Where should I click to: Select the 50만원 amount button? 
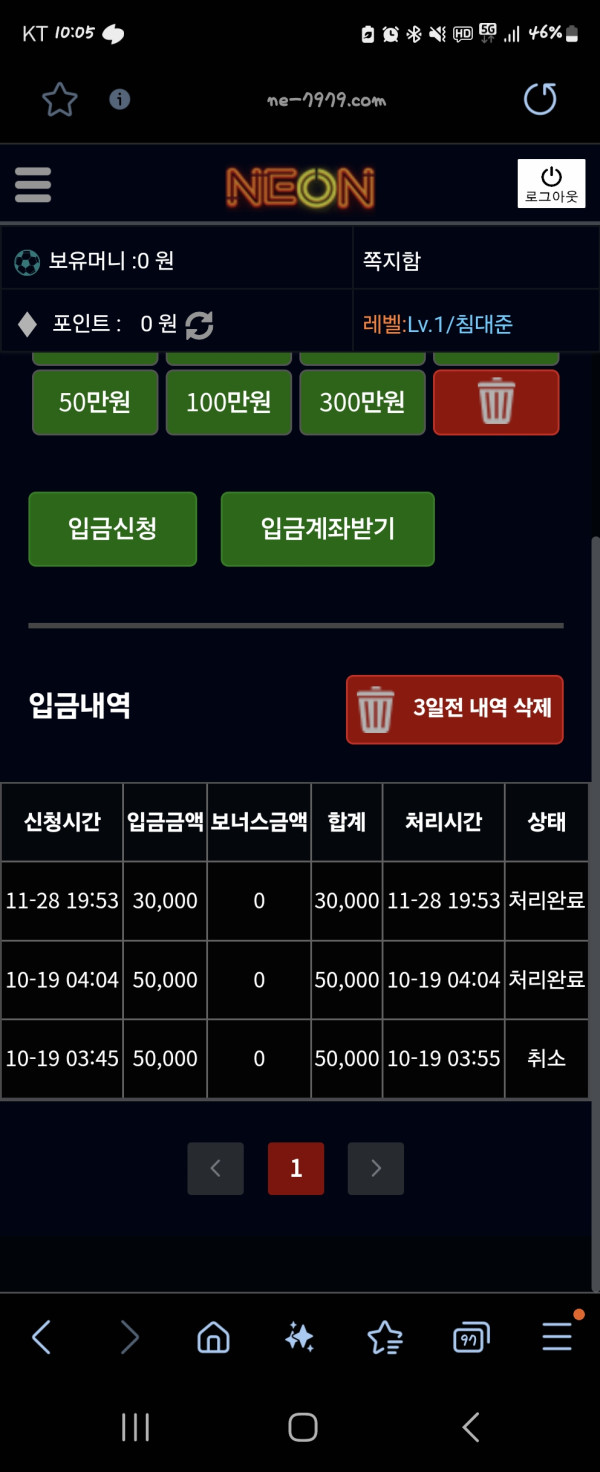click(95, 402)
